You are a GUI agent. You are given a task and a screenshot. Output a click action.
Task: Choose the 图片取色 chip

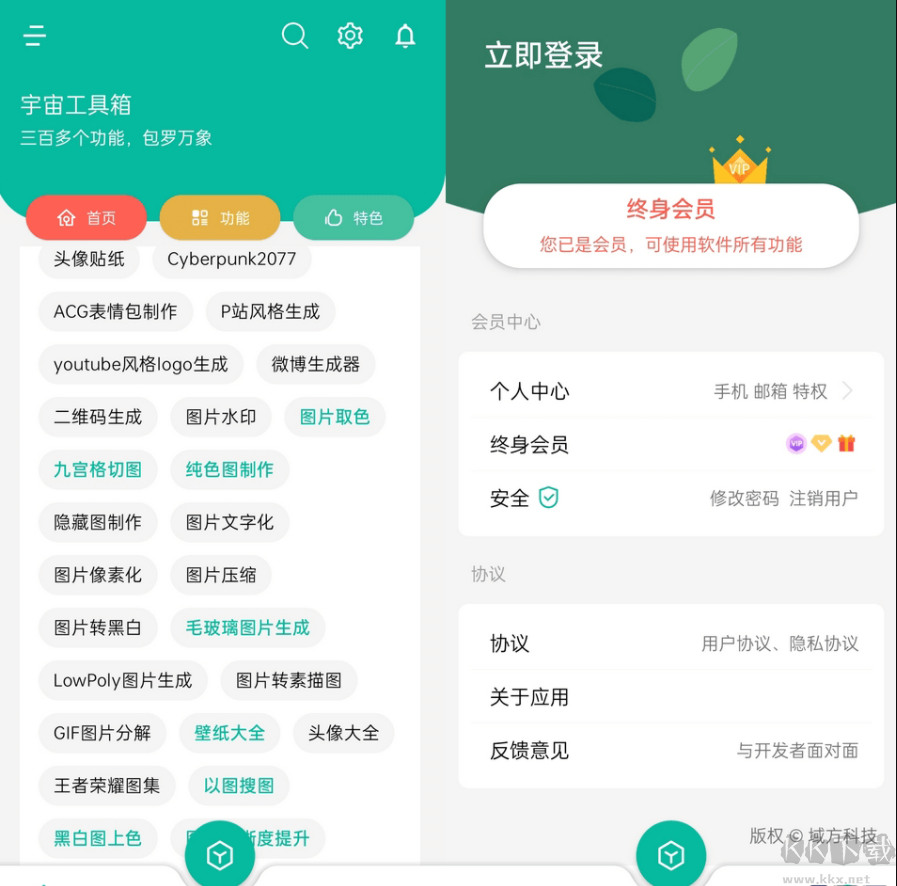(335, 417)
